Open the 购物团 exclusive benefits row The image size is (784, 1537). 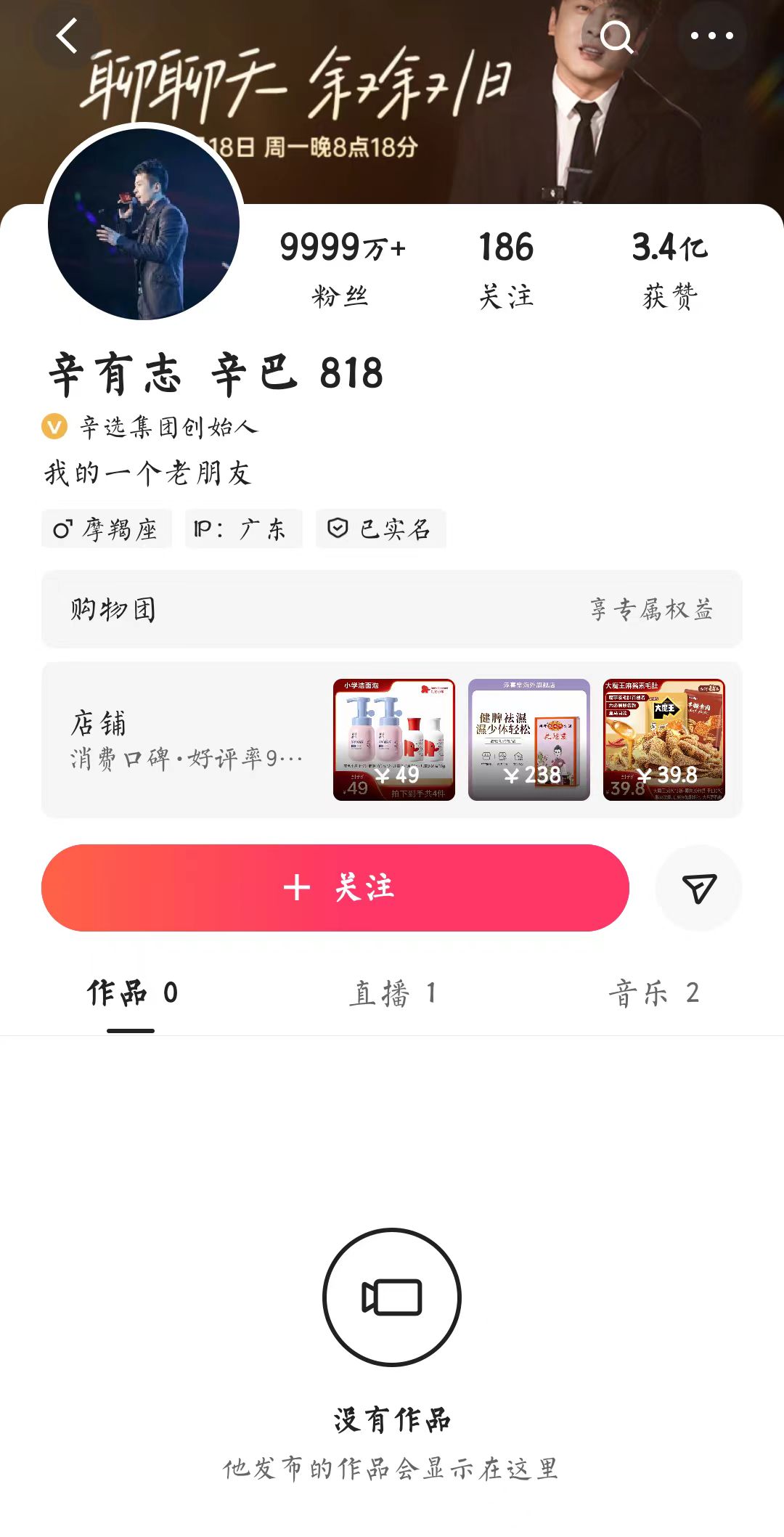pos(392,608)
